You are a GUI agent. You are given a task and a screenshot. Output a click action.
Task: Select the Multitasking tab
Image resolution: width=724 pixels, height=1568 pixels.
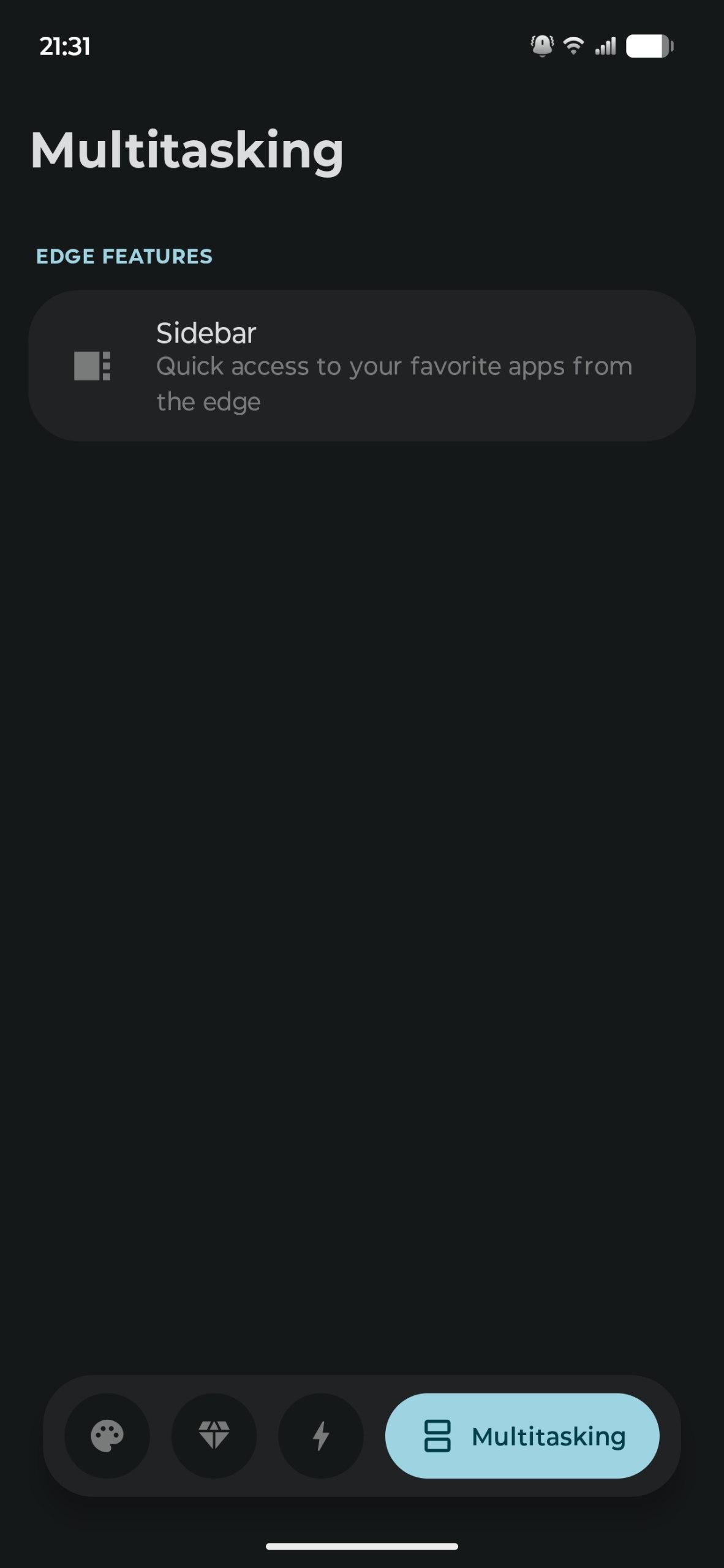pyautogui.click(x=522, y=1436)
